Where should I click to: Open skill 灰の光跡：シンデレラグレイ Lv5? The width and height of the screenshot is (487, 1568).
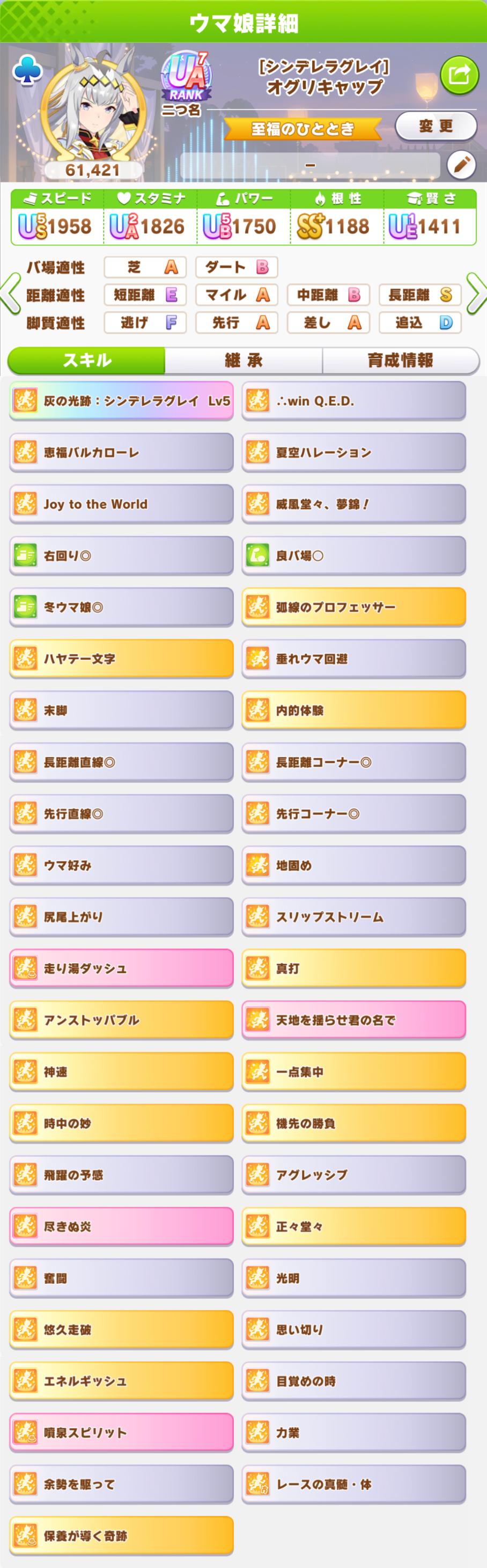121,401
